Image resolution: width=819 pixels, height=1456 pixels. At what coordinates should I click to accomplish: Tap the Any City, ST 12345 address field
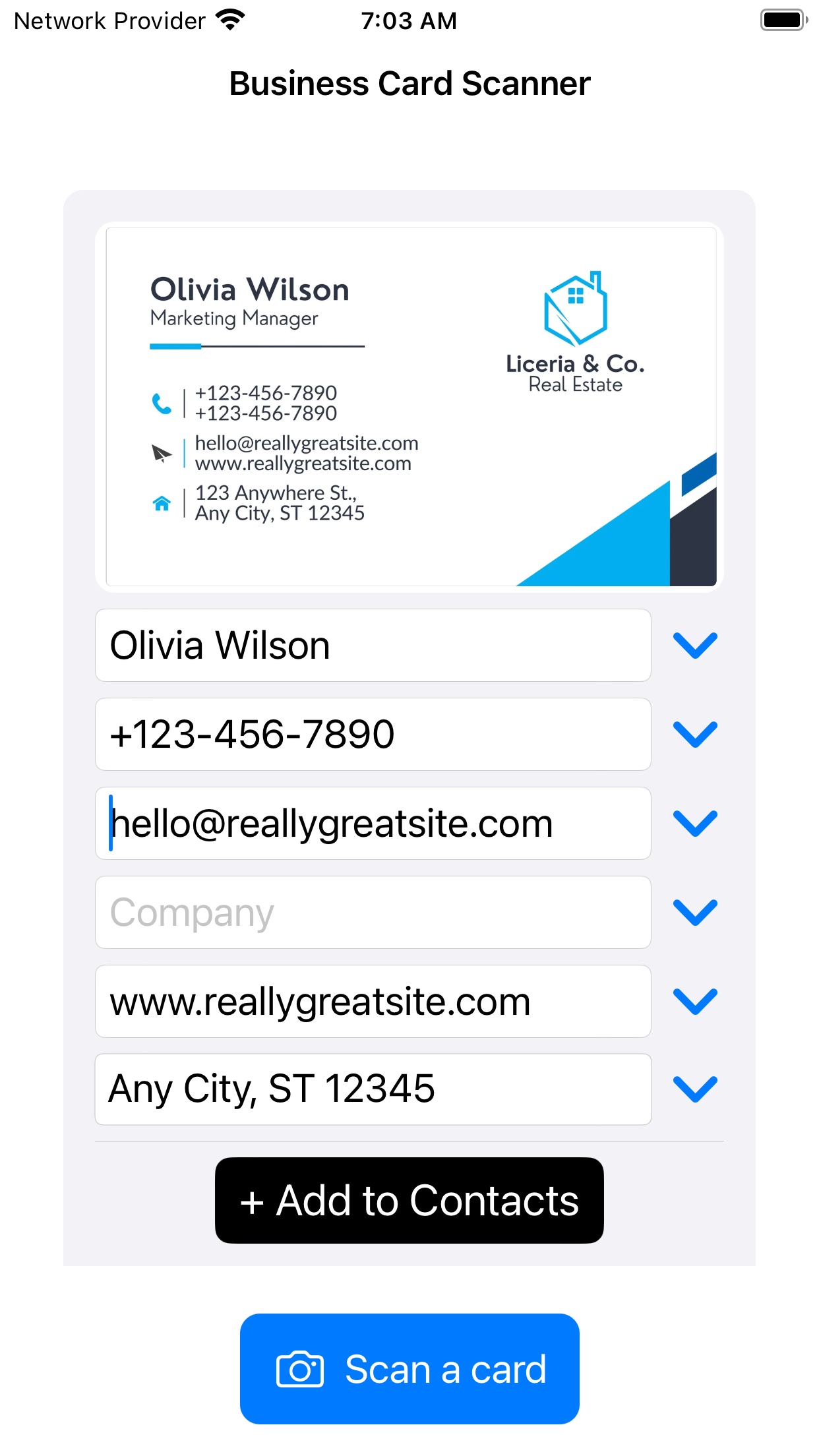pyautogui.click(x=373, y=1089)
